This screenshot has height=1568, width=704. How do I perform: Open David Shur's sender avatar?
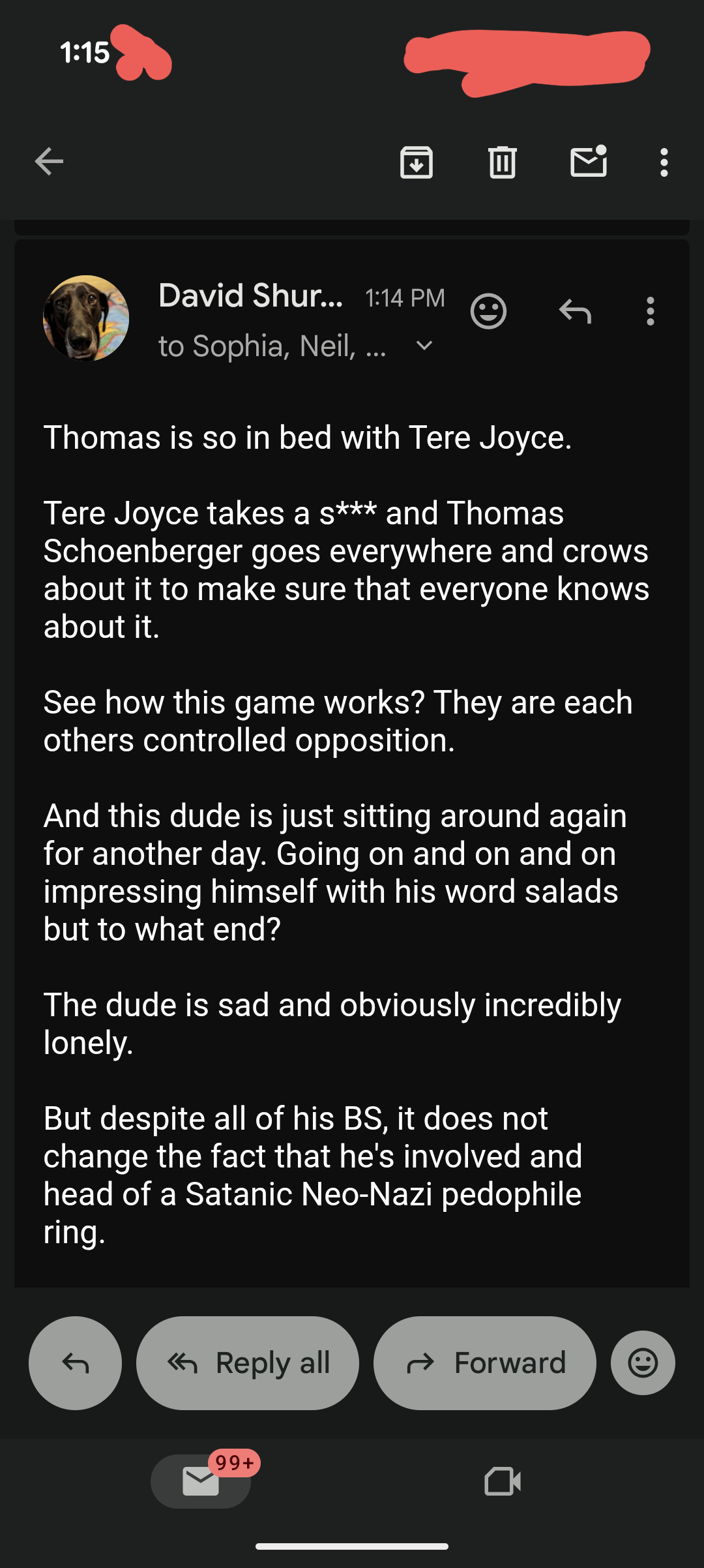coord(86,318)
